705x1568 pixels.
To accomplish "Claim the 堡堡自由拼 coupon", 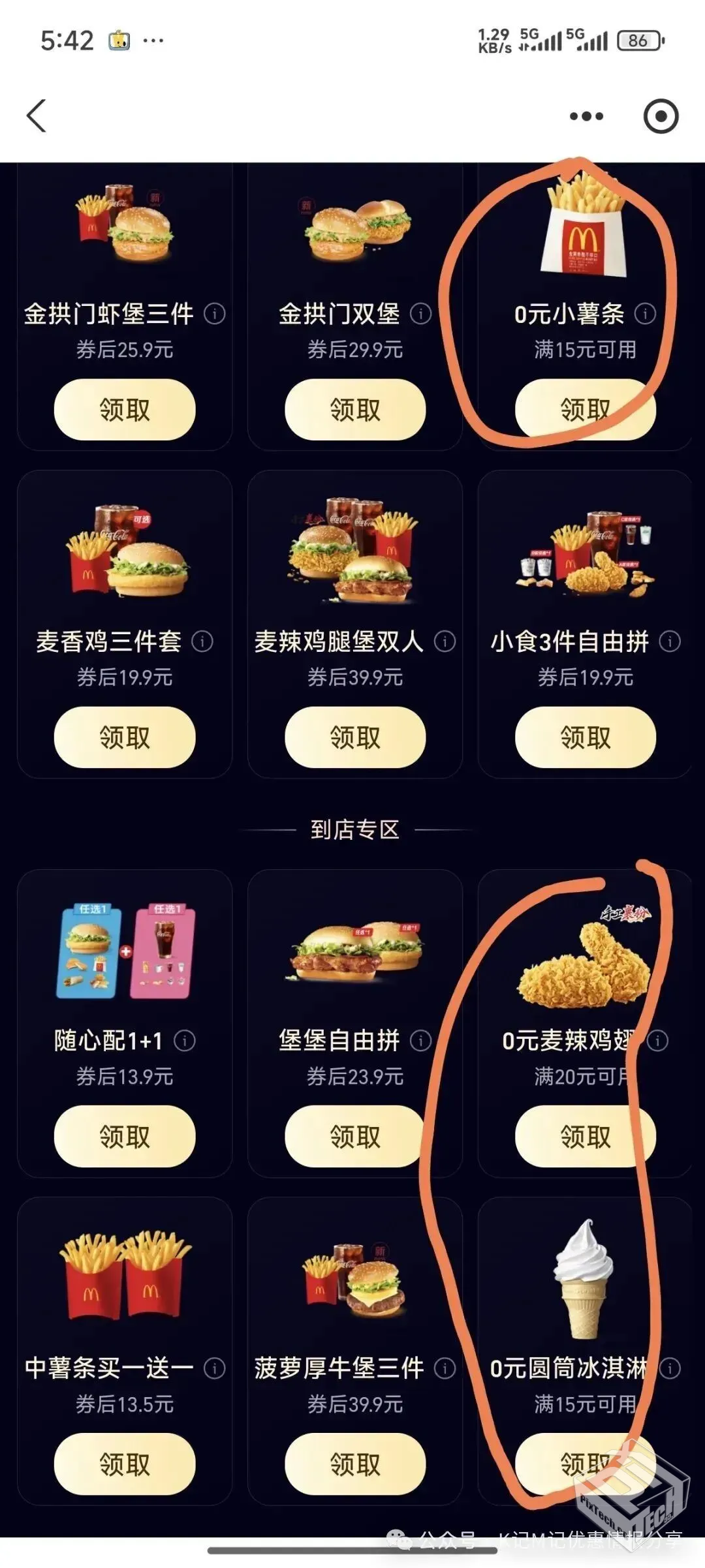I will (x=355, y=1136).
